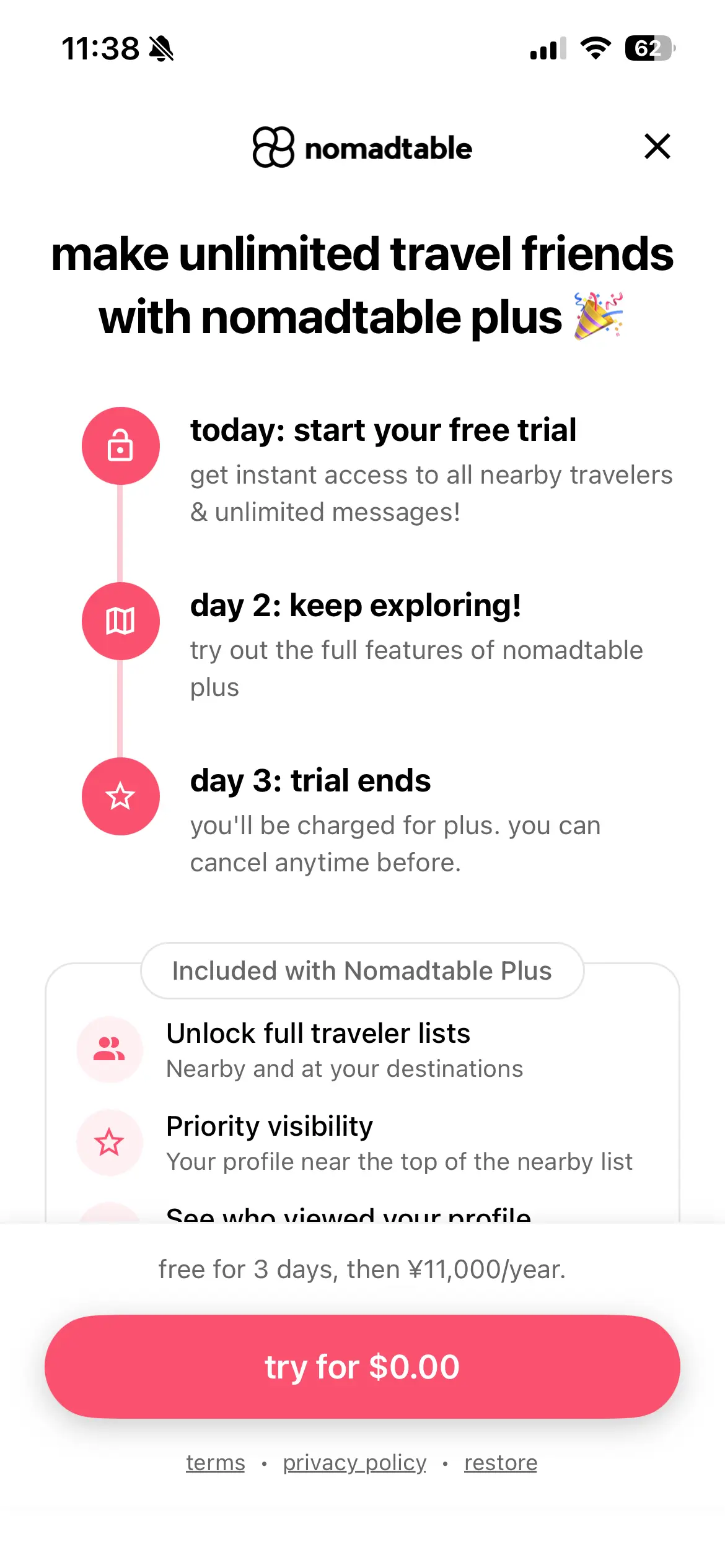
Task: Click the travelers icon near Unlock full traveler lists
Action: pos(109,1049)
